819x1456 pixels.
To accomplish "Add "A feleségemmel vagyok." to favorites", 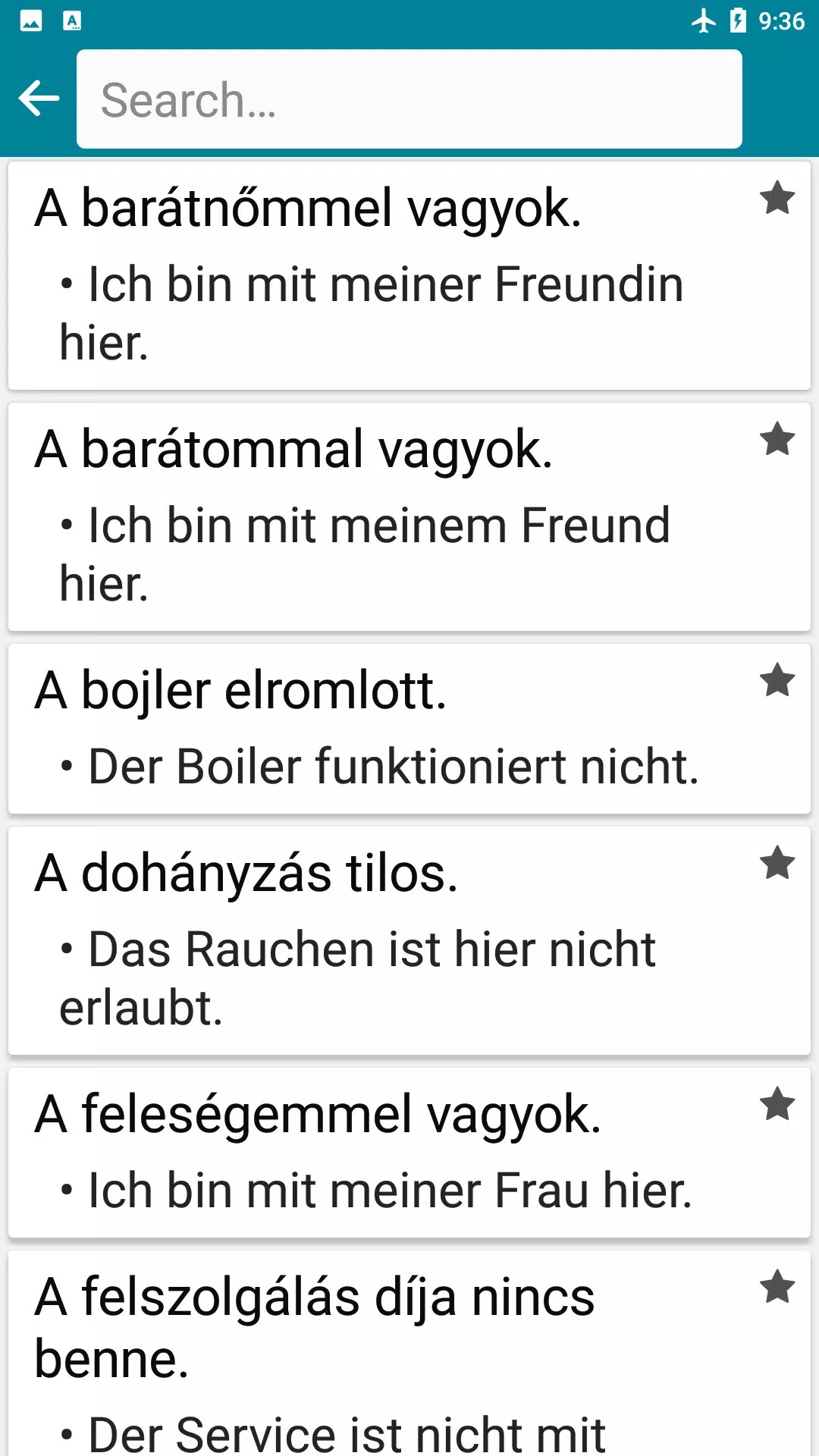I will click(777, 1104).
